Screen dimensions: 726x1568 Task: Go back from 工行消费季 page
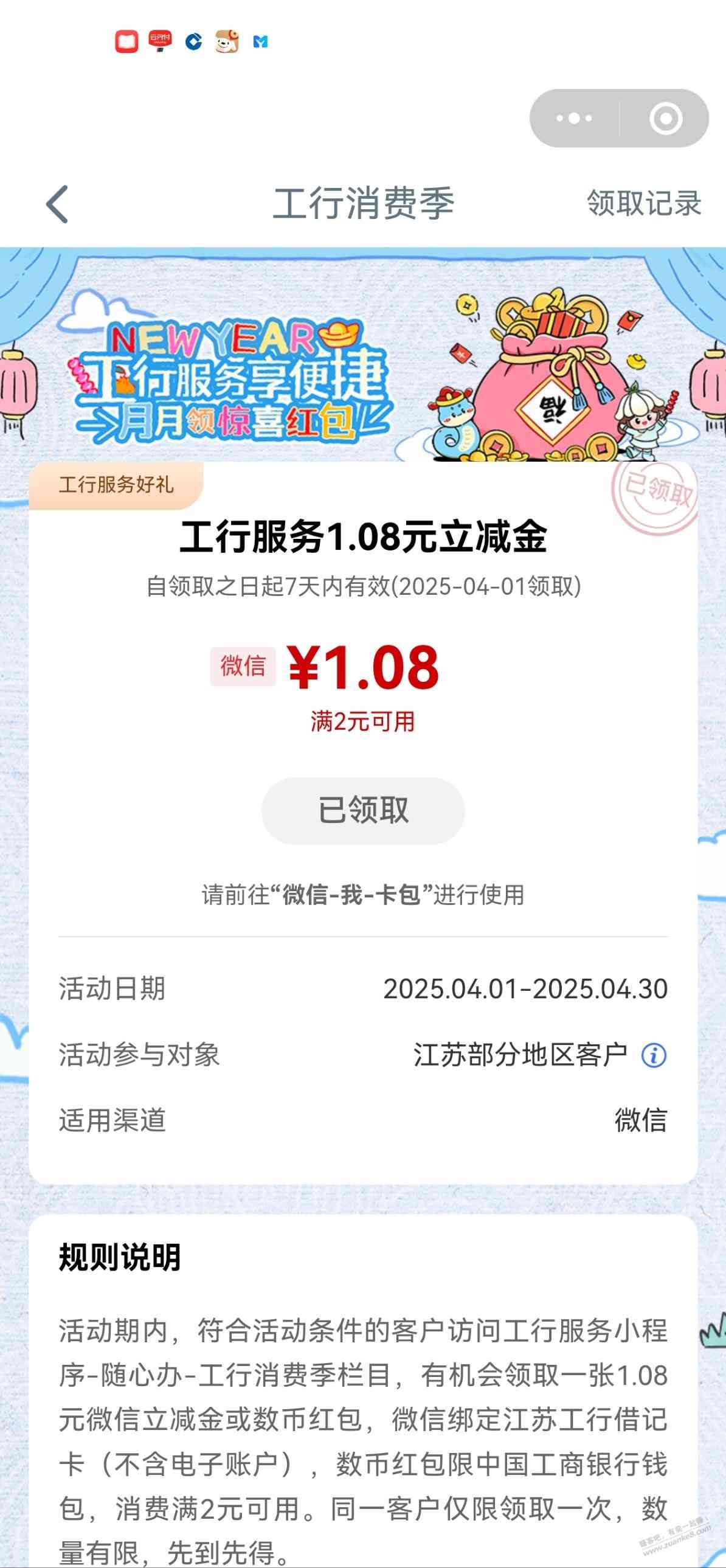(58, 204)
